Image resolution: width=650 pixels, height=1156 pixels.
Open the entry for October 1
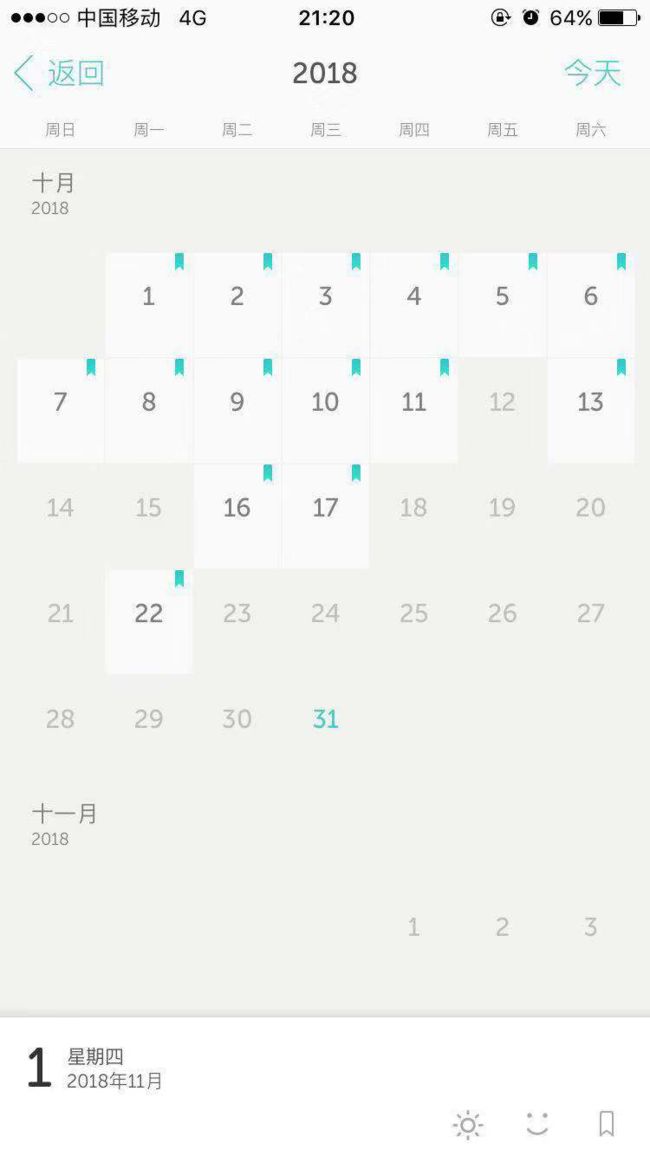(x=148, y=304)
